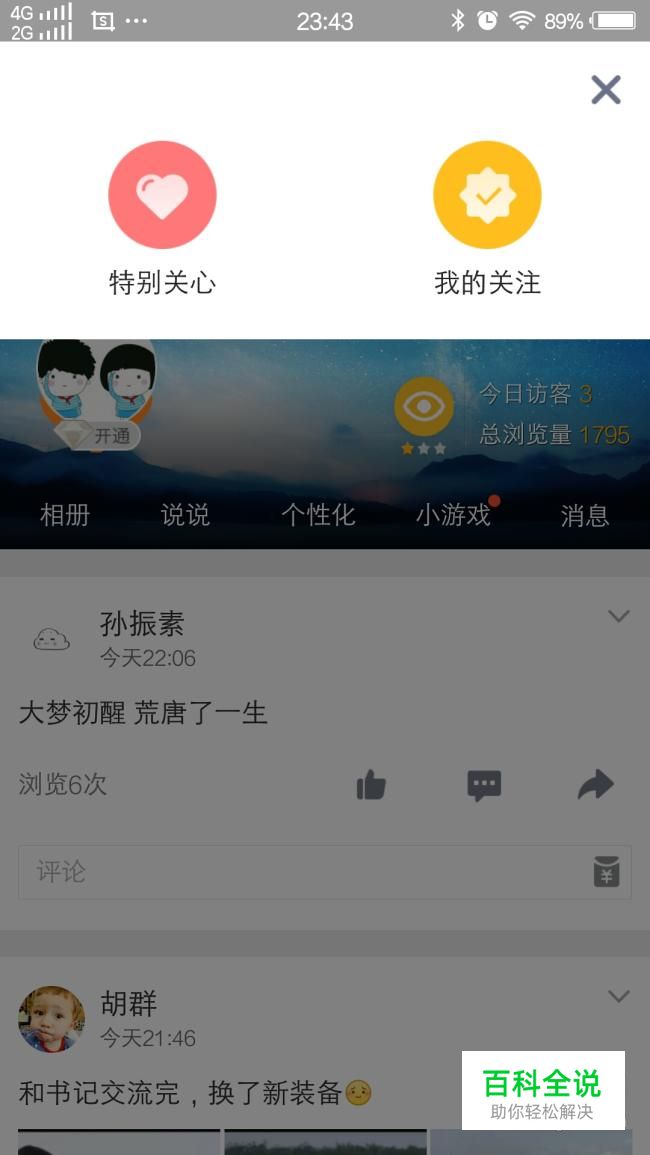Open the 相册 album tab

(65, 515)
